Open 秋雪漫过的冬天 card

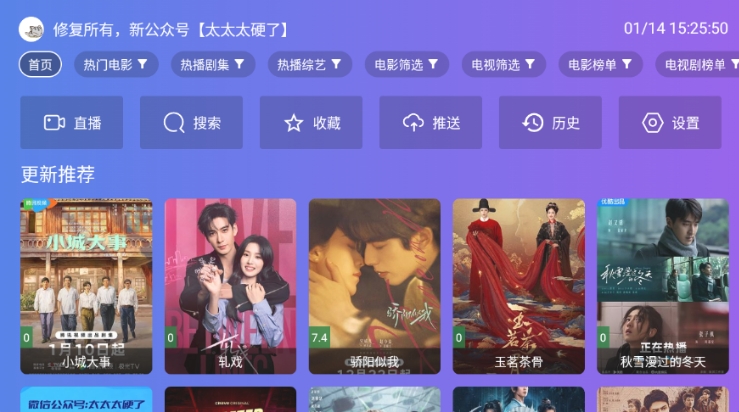click(662, 285)
